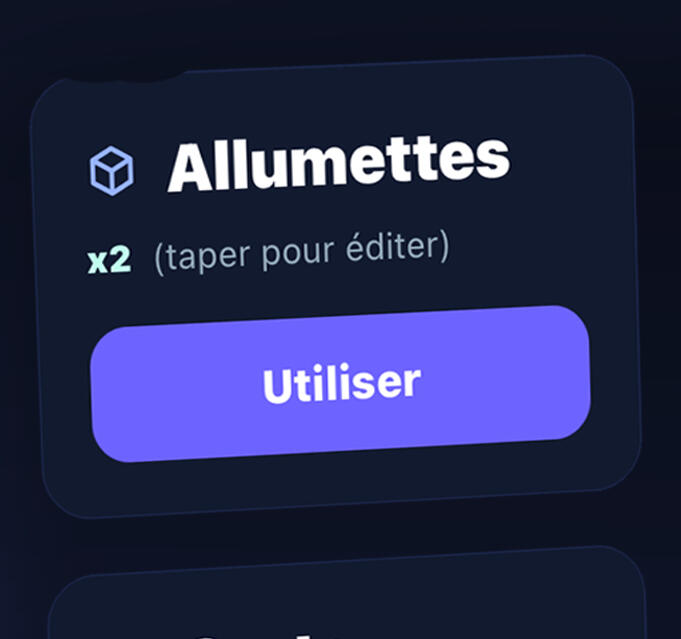This screenshot has width=681, height=639.
Task: Tap the Utiliser button for Allumettes
Action: coord(340,384)
